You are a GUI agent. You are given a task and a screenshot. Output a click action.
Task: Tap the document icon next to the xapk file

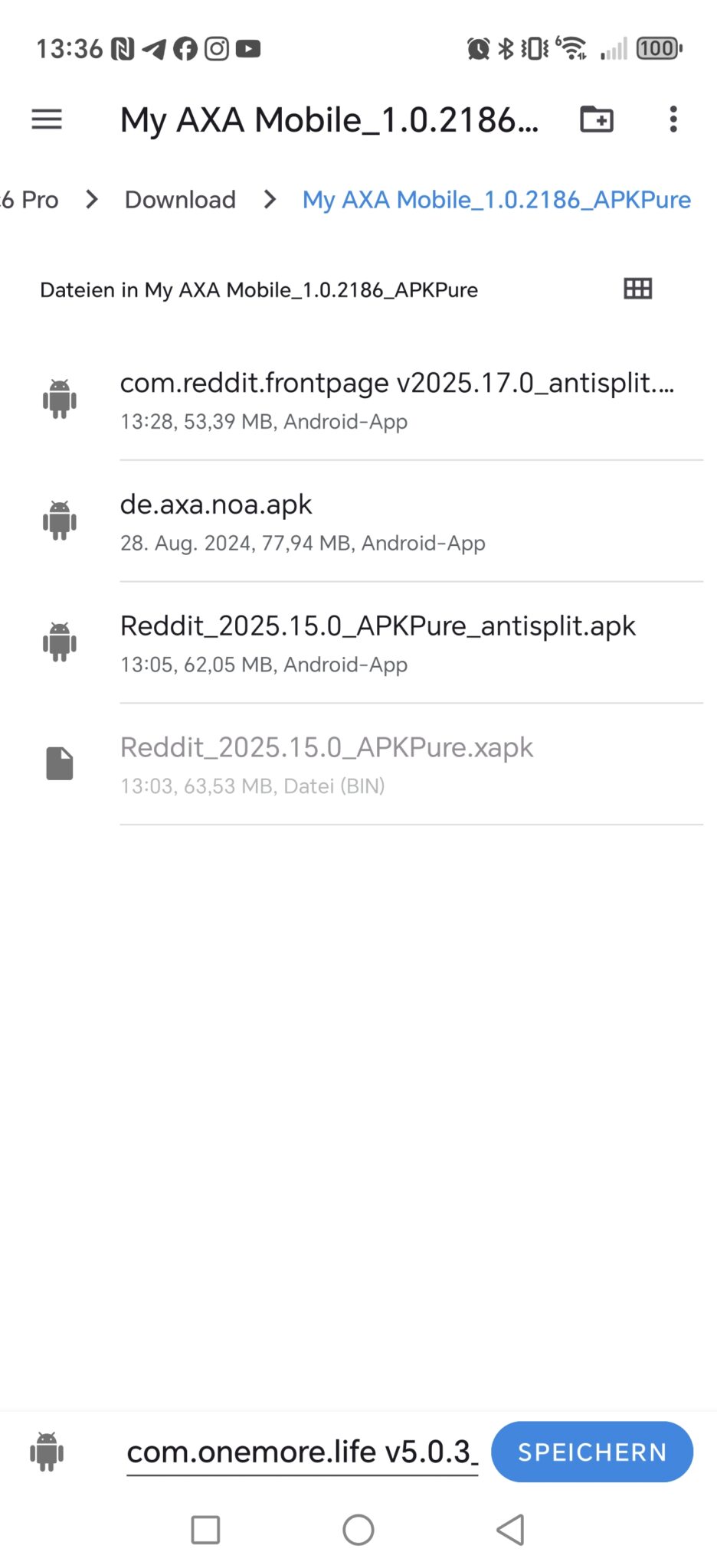click(x=60, y=763)
